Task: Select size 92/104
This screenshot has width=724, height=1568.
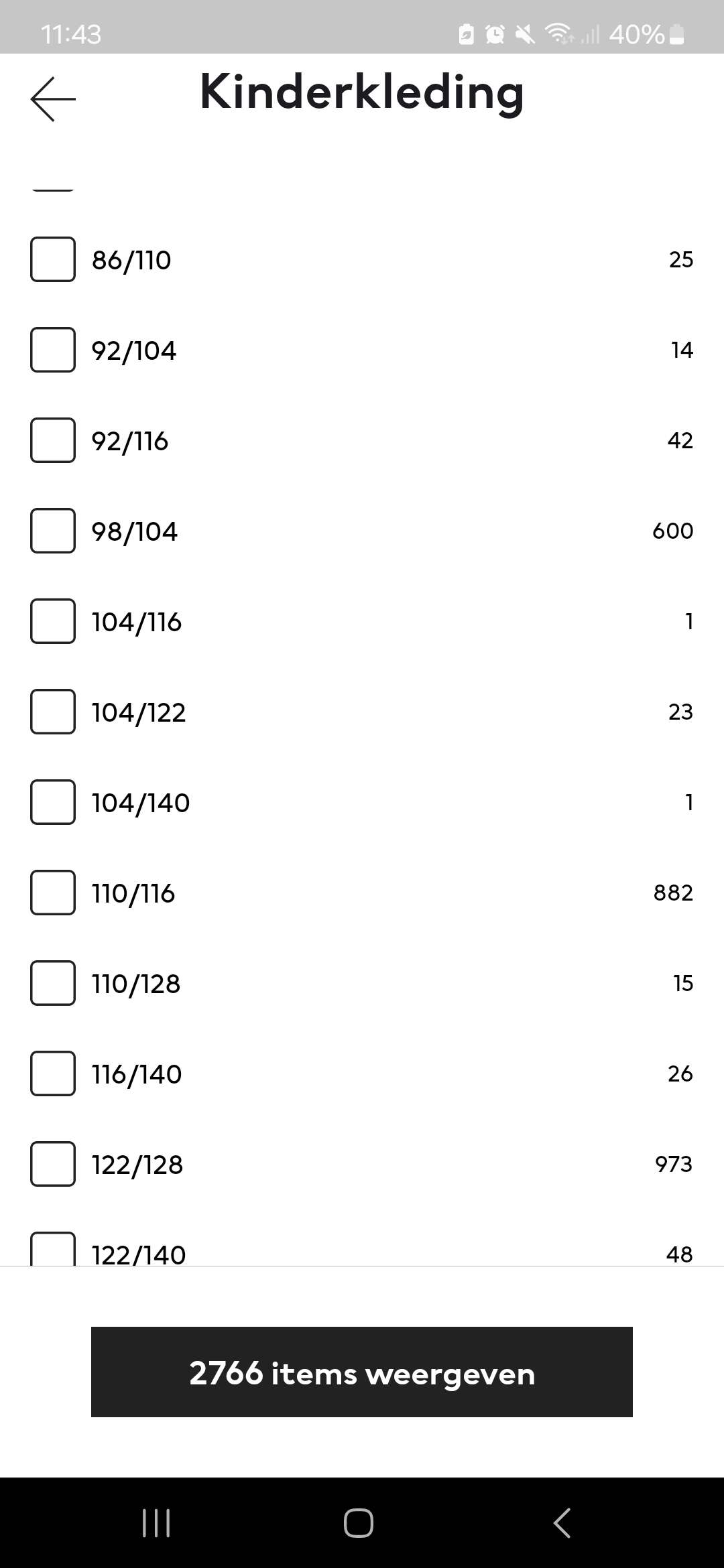Action: tap(53, 350)
